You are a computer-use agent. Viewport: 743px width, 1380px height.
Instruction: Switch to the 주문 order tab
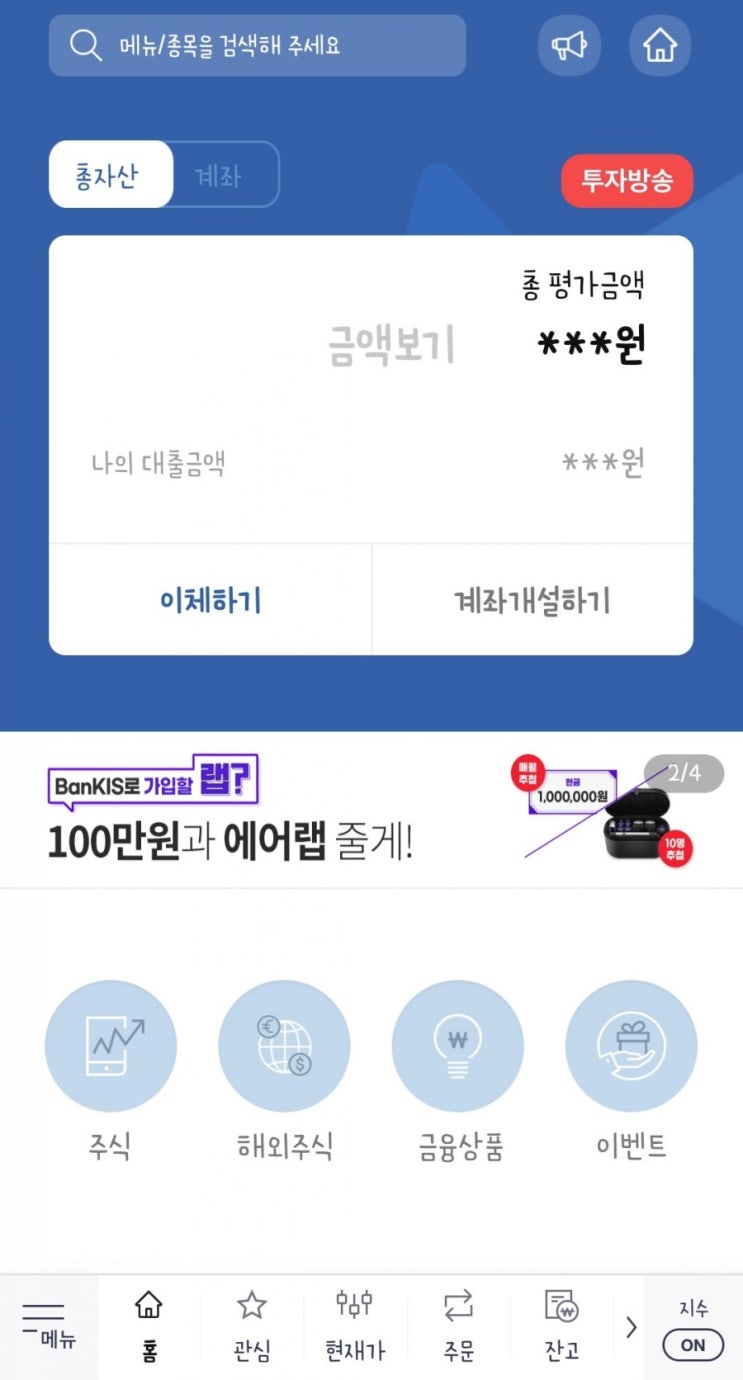[458, 1326]
